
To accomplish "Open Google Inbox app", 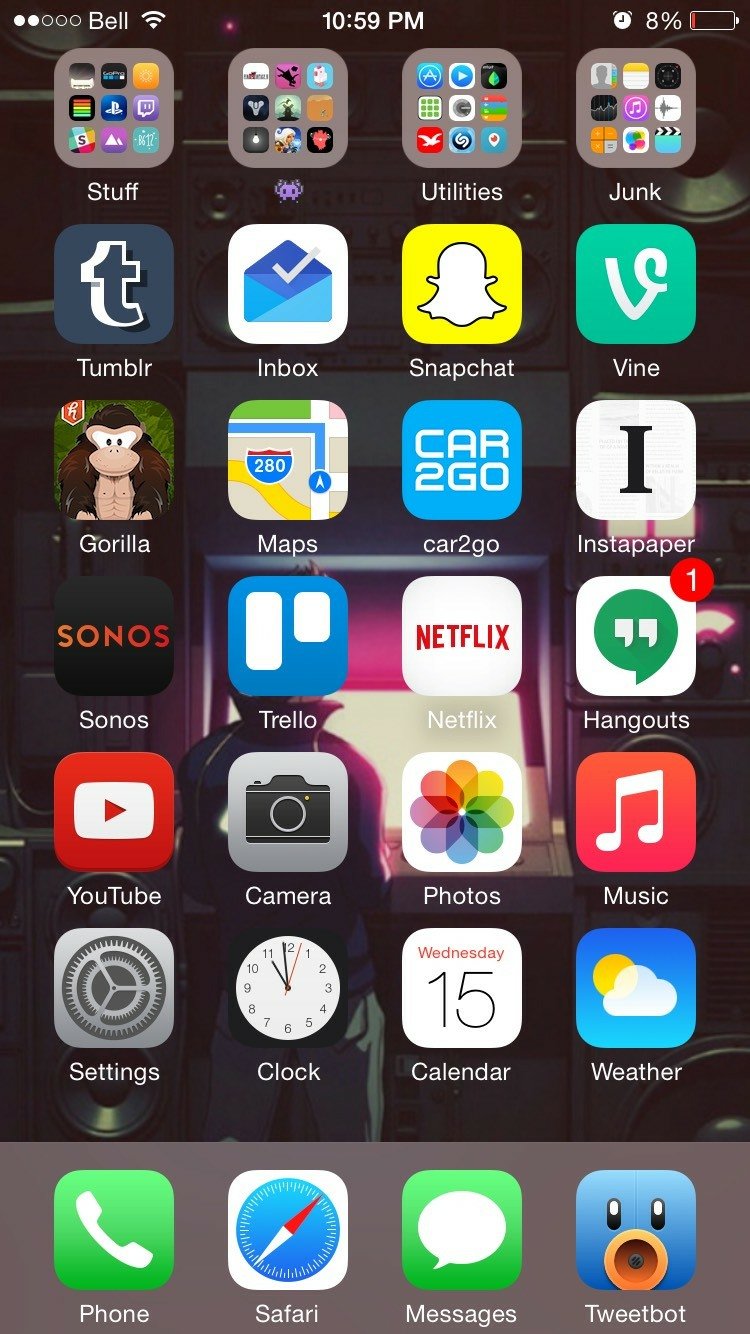I will pyautogui.click(x=287, y=284).
